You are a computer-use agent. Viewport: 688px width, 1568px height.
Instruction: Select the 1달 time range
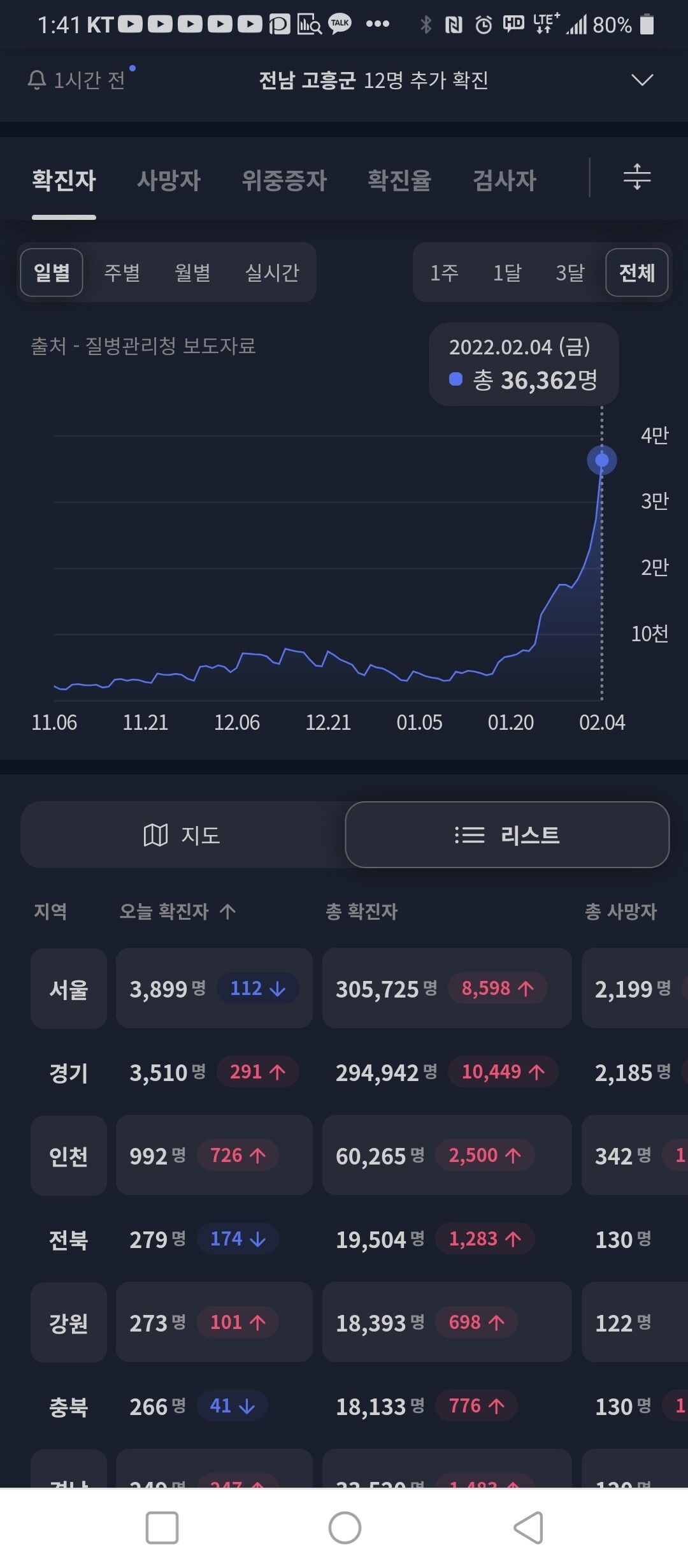(508, 272)
